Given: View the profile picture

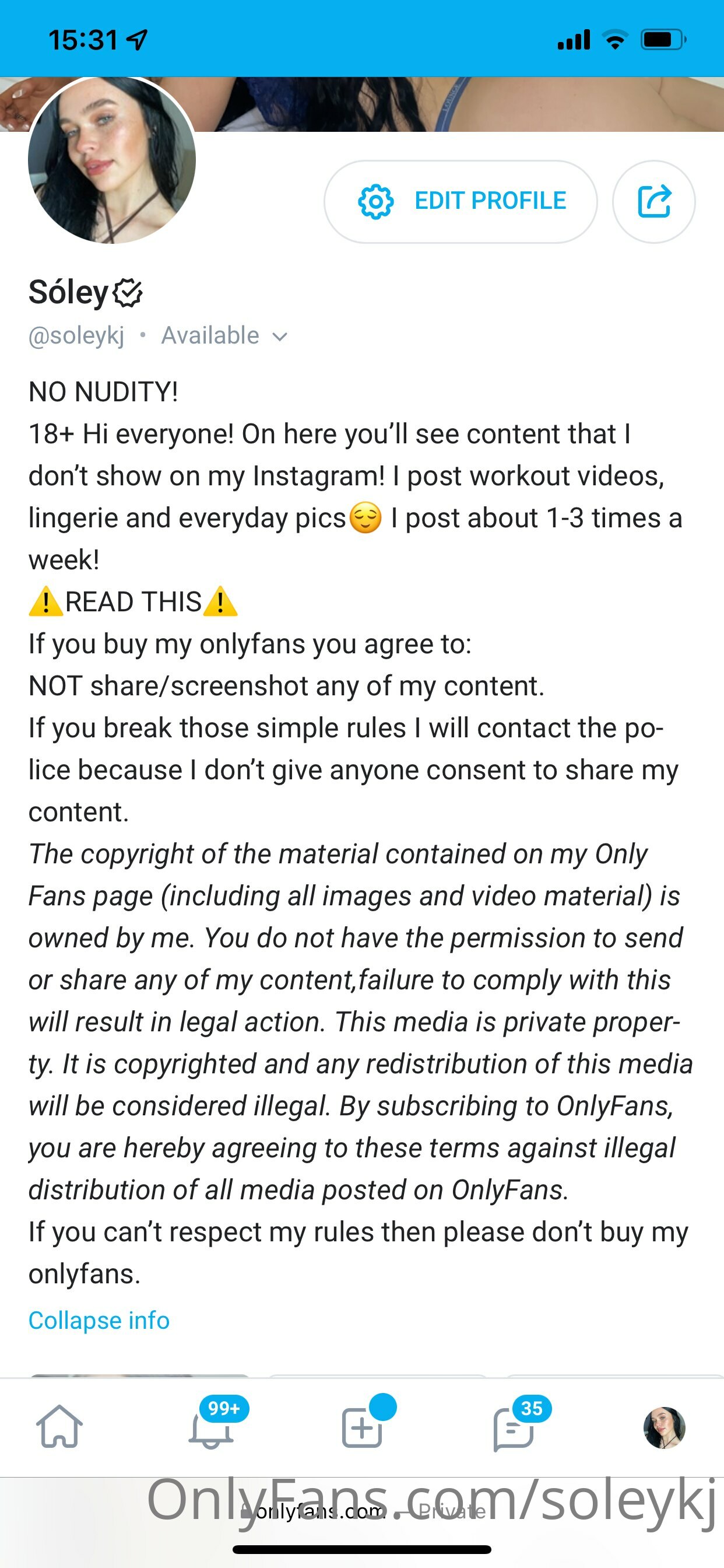Looking at the screenshot, I should (112, 160).
